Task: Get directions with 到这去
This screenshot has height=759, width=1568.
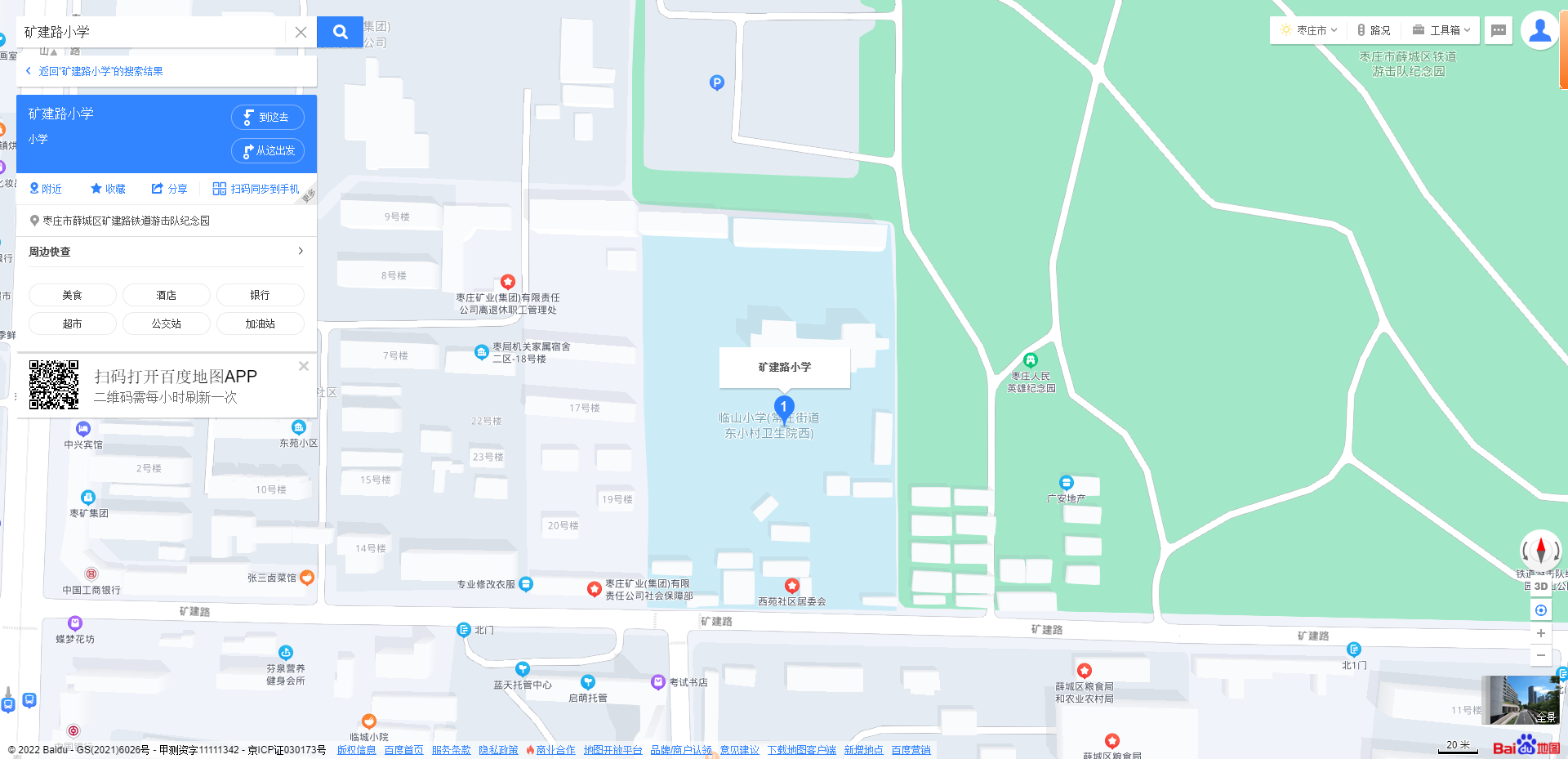Action: (x=267, y=117)
